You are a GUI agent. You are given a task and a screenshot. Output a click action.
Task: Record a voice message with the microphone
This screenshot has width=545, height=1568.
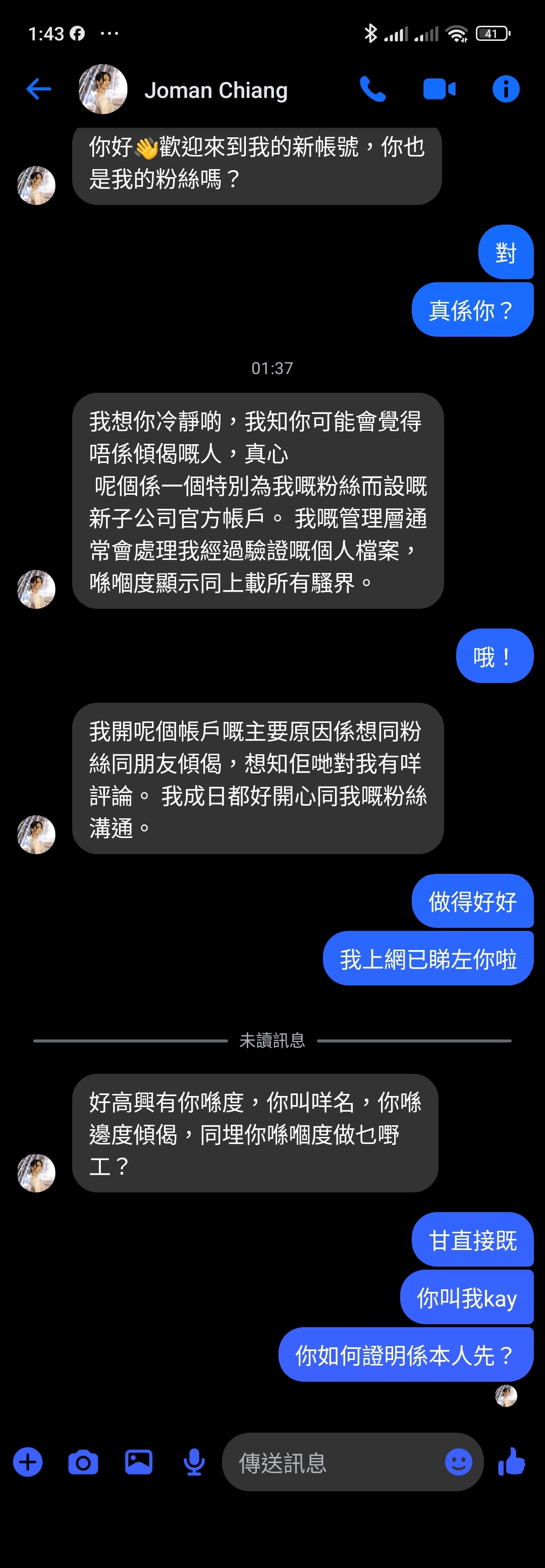coord(194,1461)
